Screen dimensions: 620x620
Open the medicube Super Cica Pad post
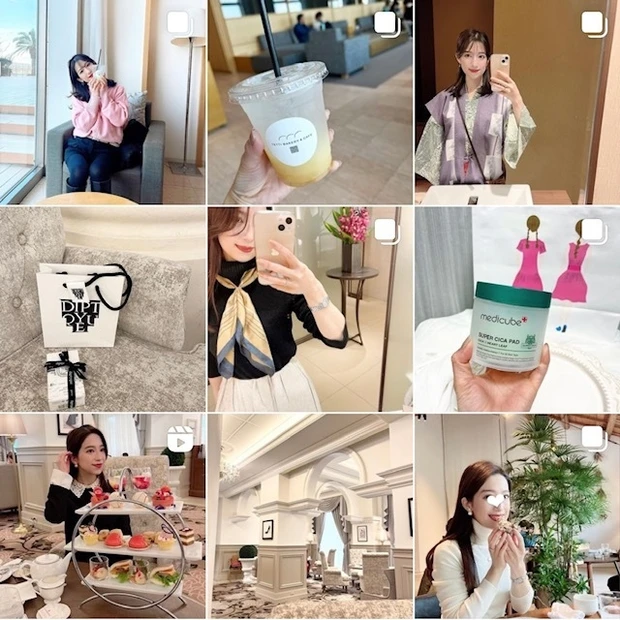517,309
